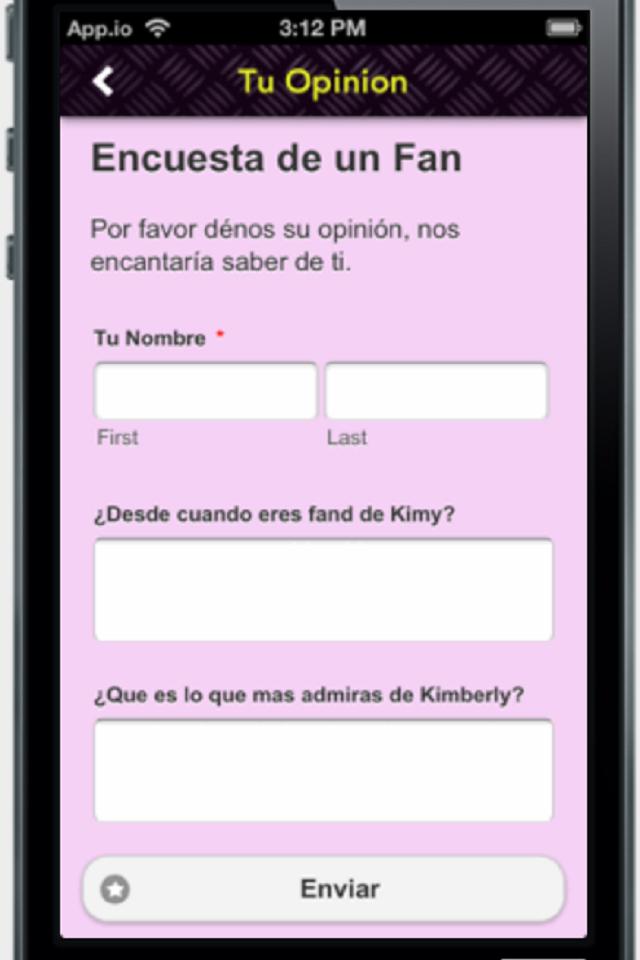
Task: Submit the survey with Enviar
Action: coord(323,889)
